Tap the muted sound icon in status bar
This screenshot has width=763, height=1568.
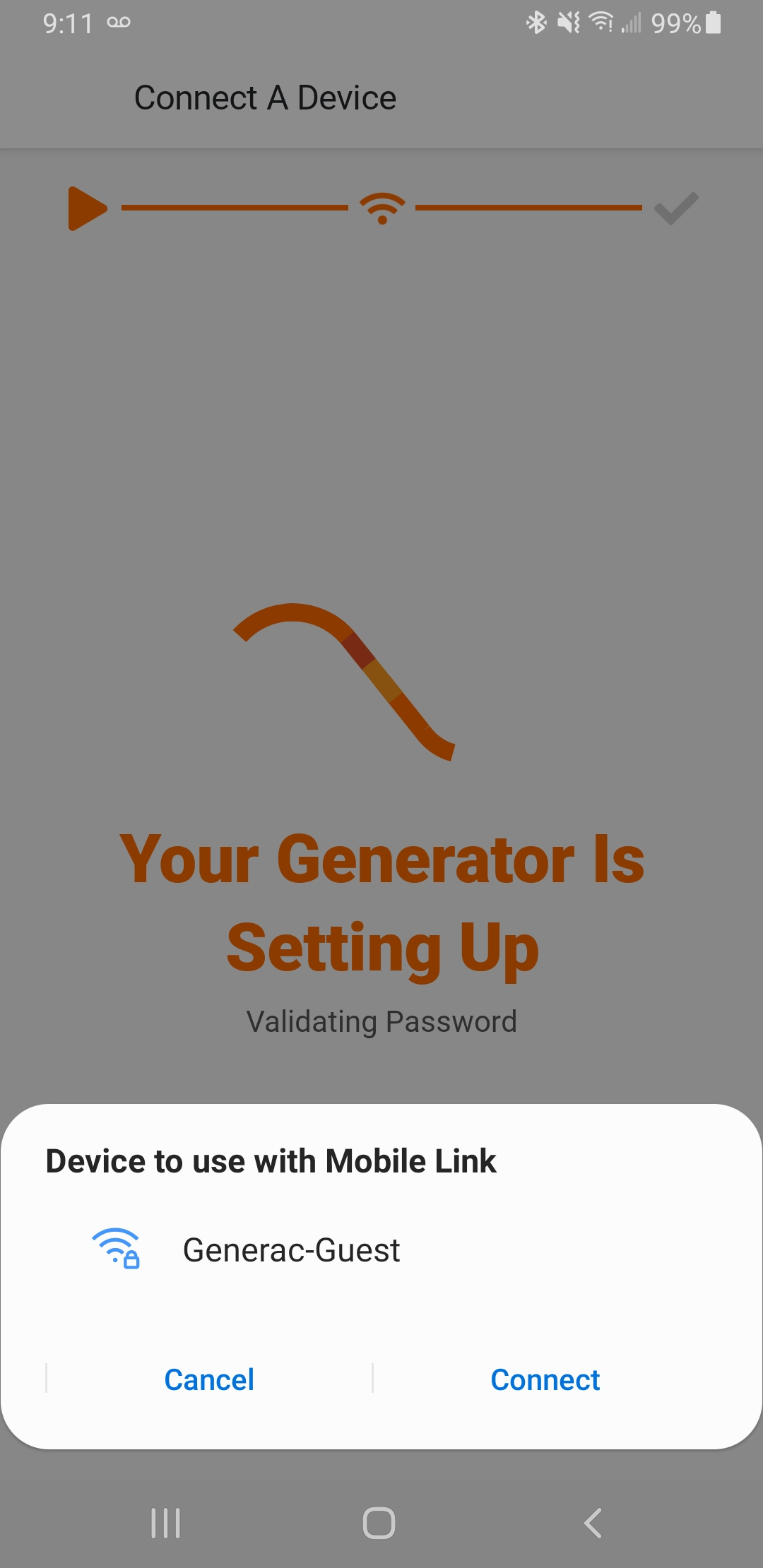[569, 23]
